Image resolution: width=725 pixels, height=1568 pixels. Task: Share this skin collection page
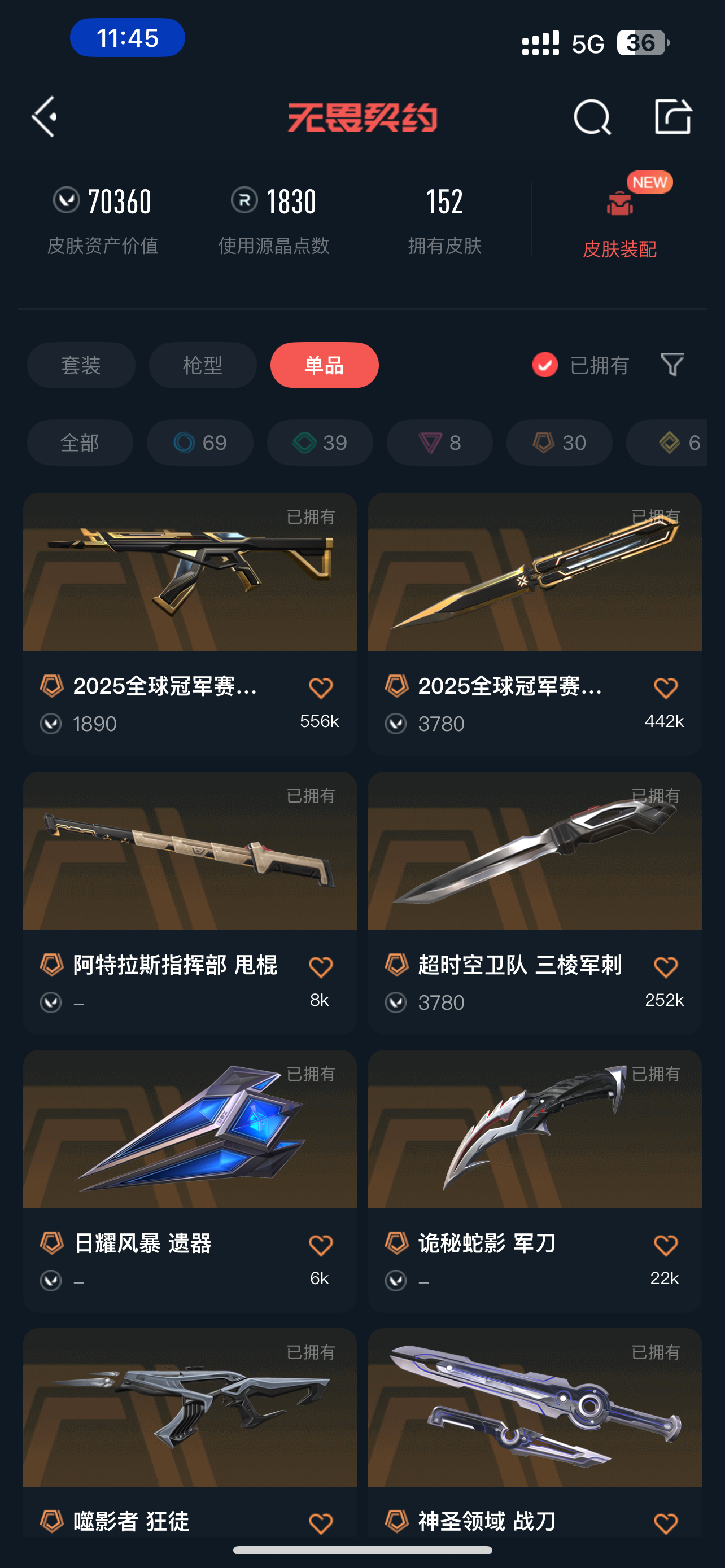pos(672,116)
